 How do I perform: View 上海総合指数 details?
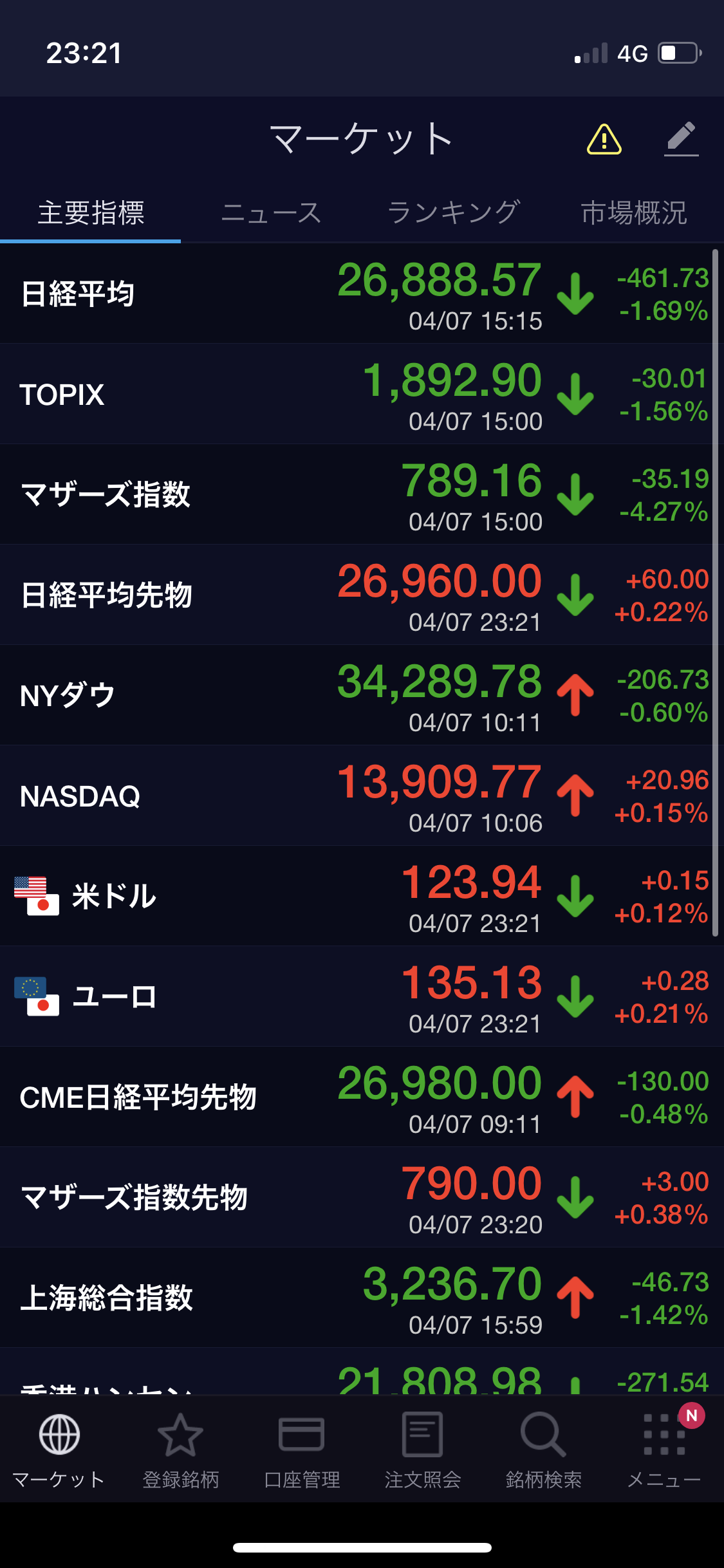pos(360,1298)
